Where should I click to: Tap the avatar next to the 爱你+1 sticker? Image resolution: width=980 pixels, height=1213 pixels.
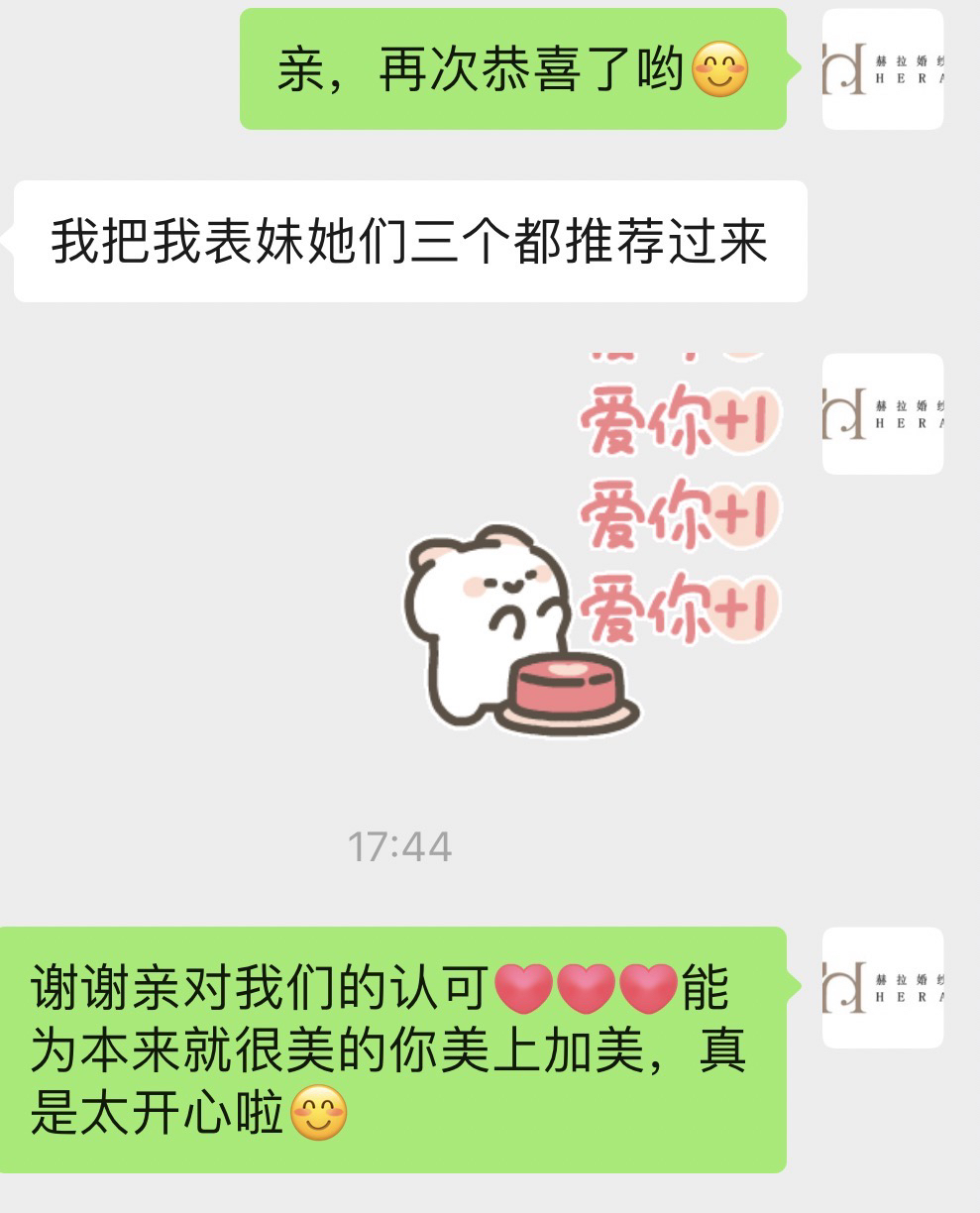pyautogui.click(x=882, y=414)
